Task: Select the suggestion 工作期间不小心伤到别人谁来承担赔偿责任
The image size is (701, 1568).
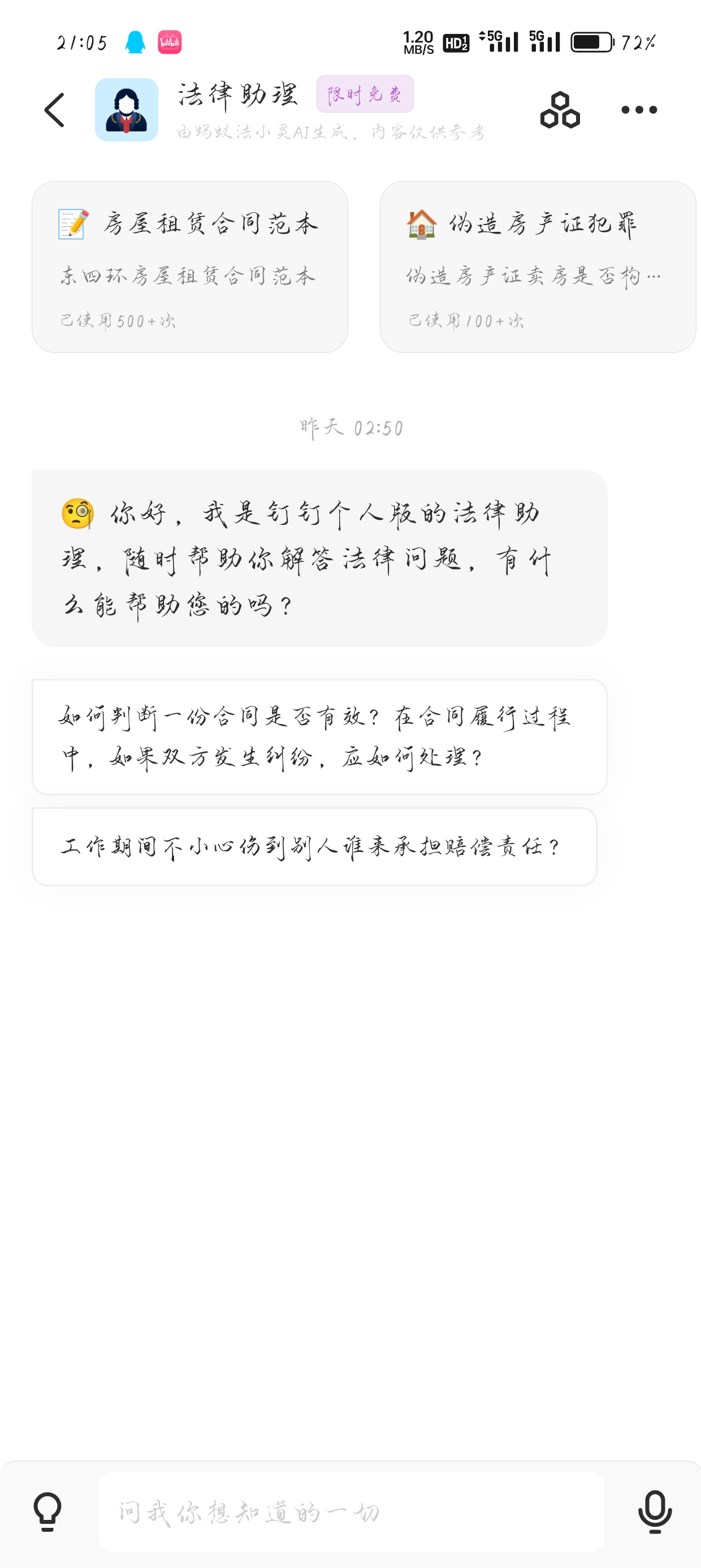Action: 314,847
